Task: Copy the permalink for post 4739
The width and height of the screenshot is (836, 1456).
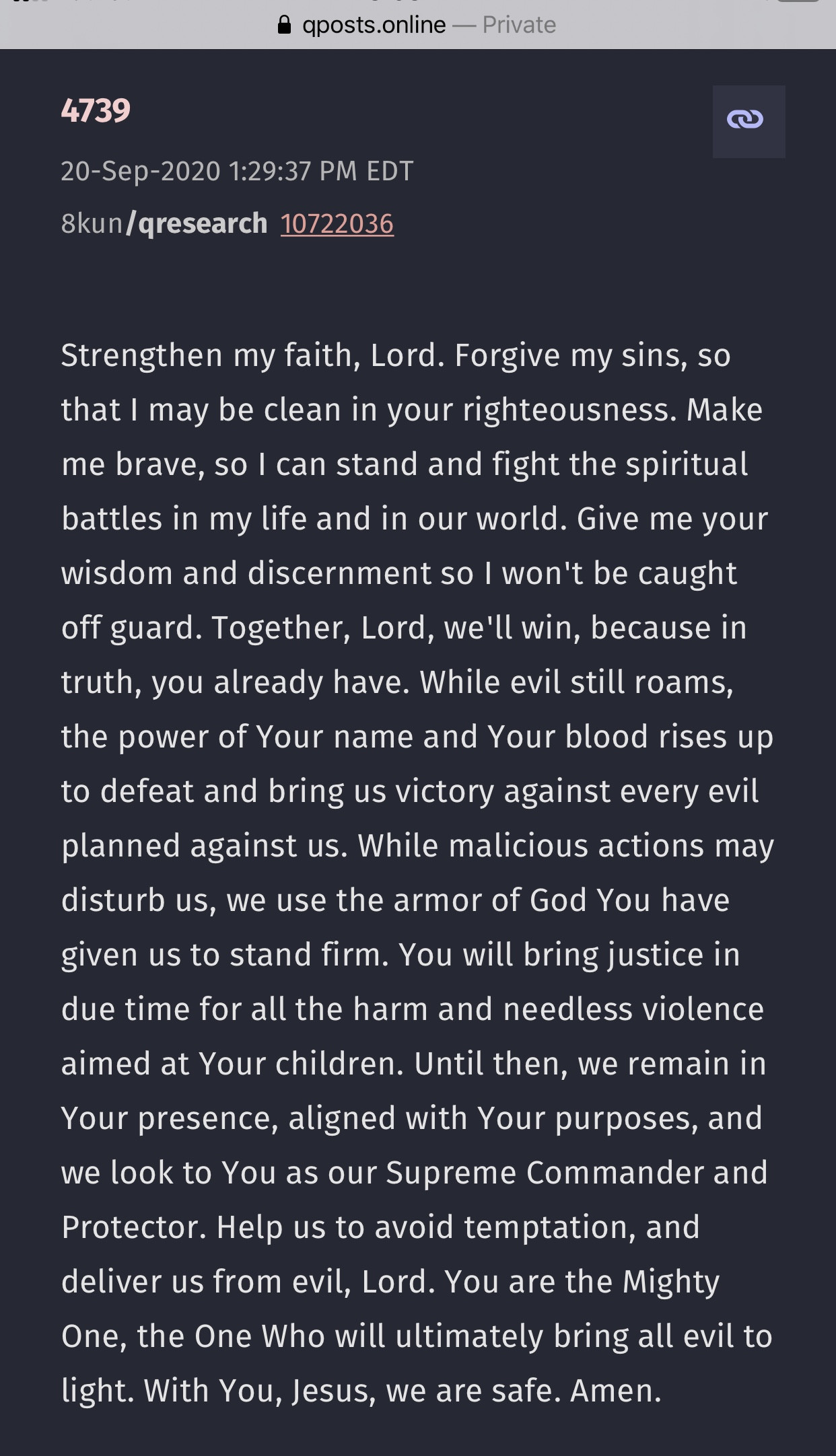Action: (748, 121)
